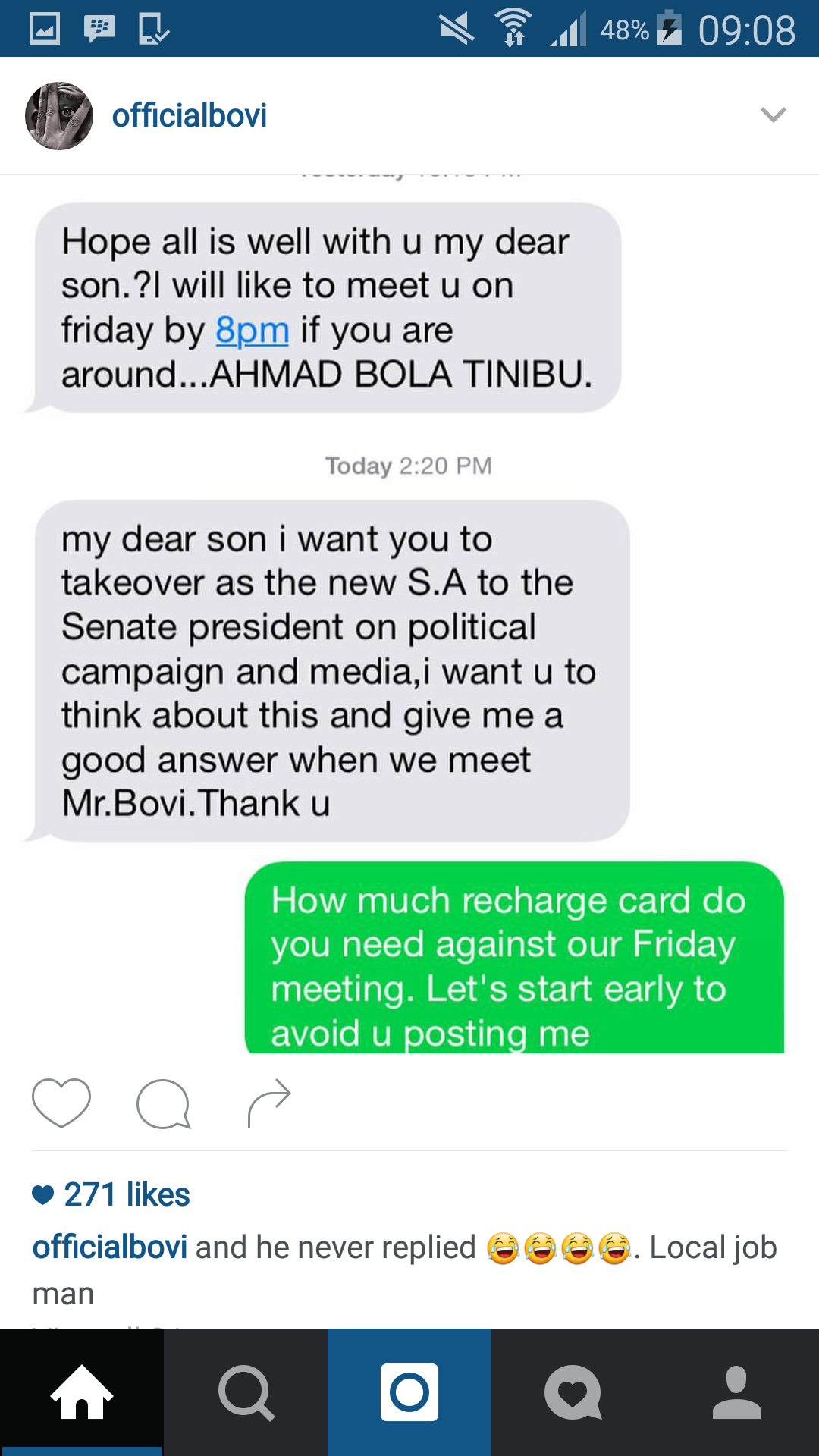Tap the officialbovi username in the header
The width and height of the screenshot is (819, 1456).
(x=190, y=116)
